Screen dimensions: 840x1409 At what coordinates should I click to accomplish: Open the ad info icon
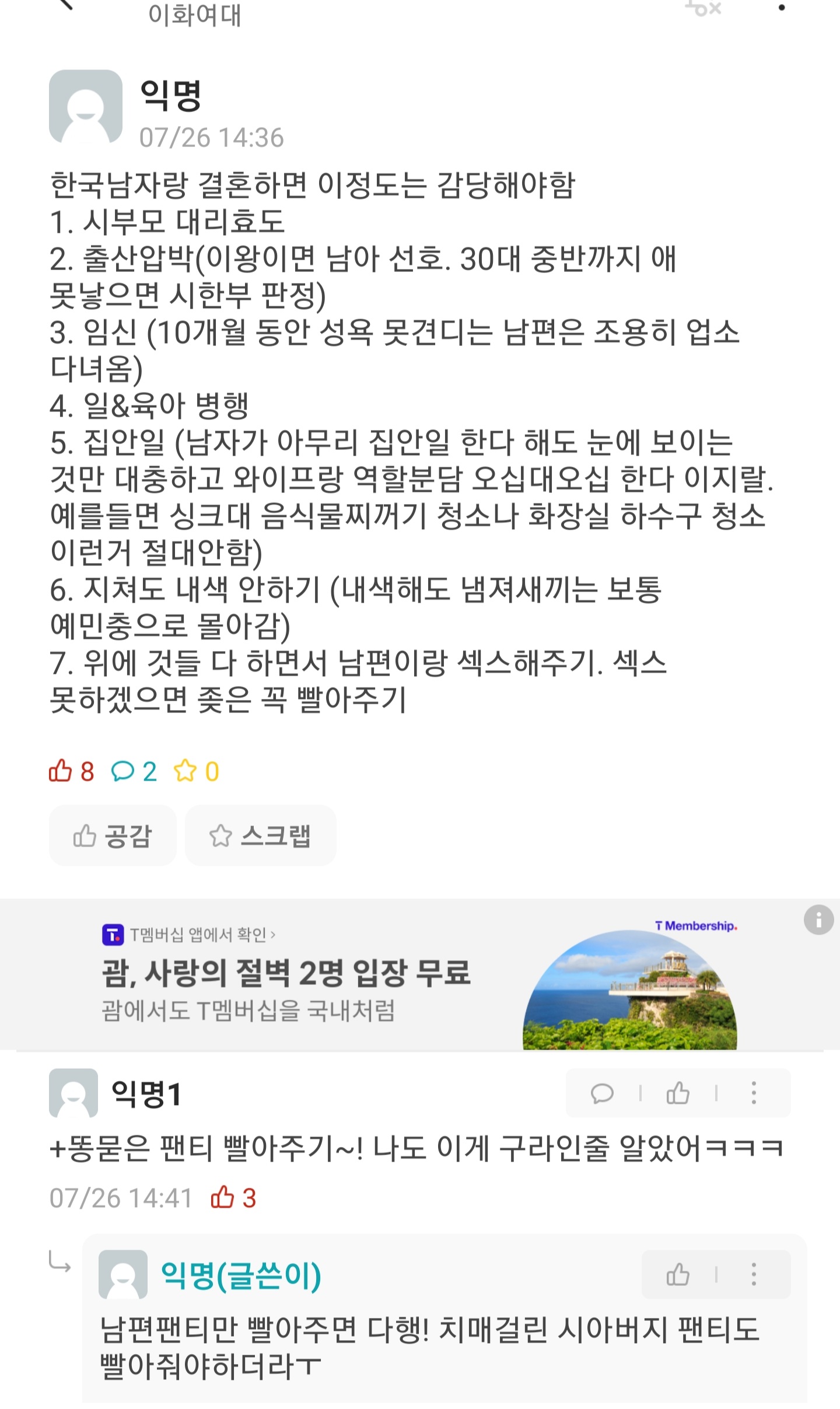(818, 920)
